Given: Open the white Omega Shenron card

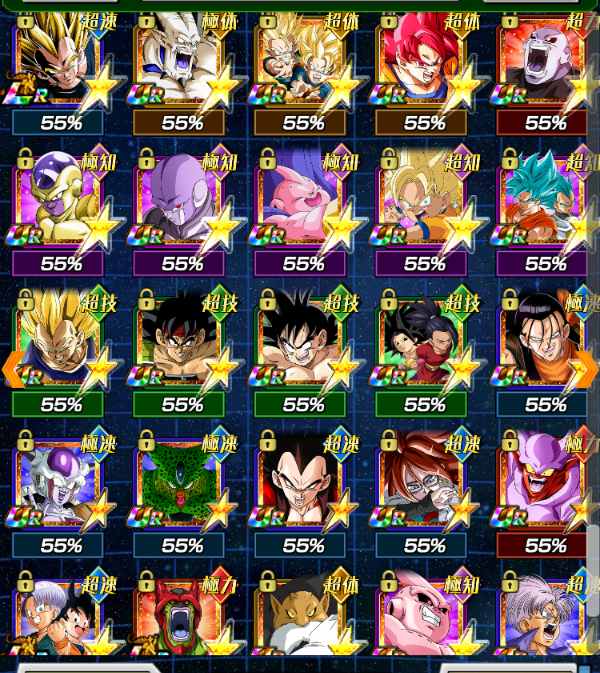Looking at the screenshot, I should point(180,62).
